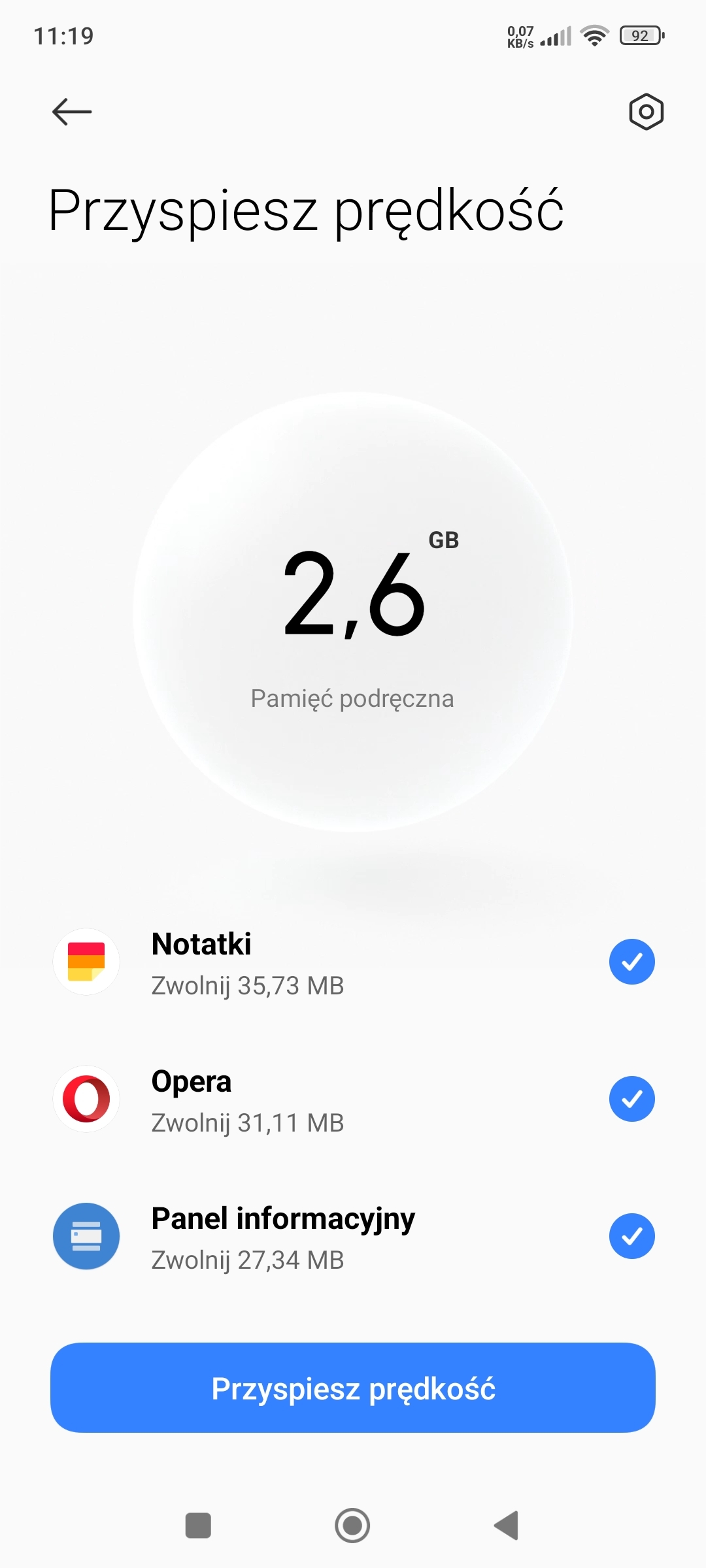
Task: Go back with the top-left arrow
Action: tap(72, 112)
